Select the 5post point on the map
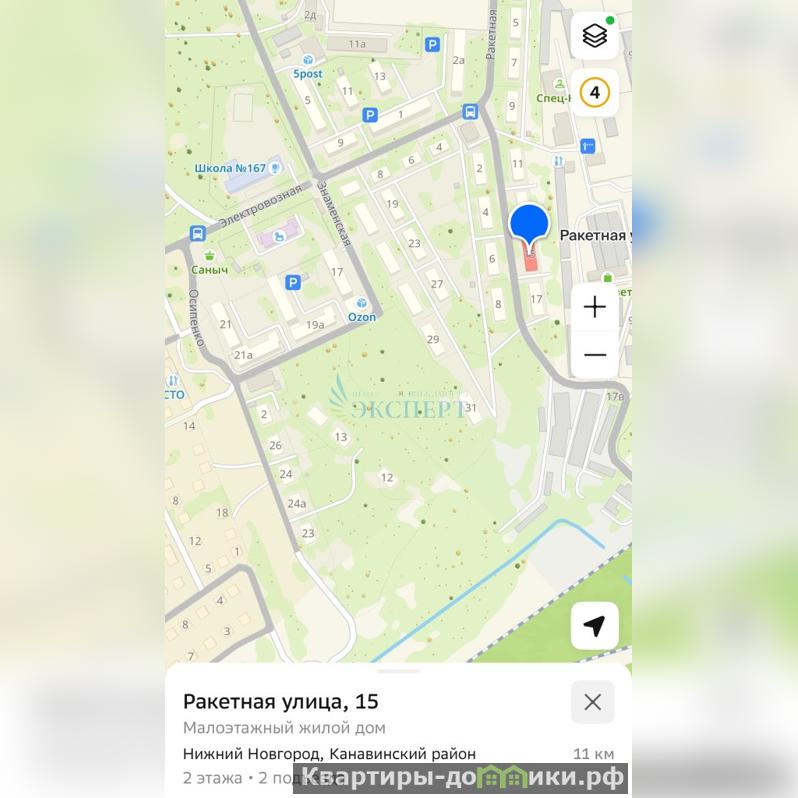 pos(308,60)
